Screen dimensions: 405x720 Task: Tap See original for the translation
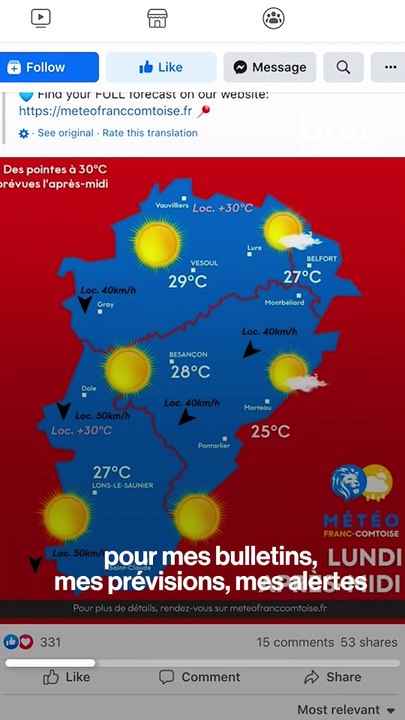(x=65, y=133)
